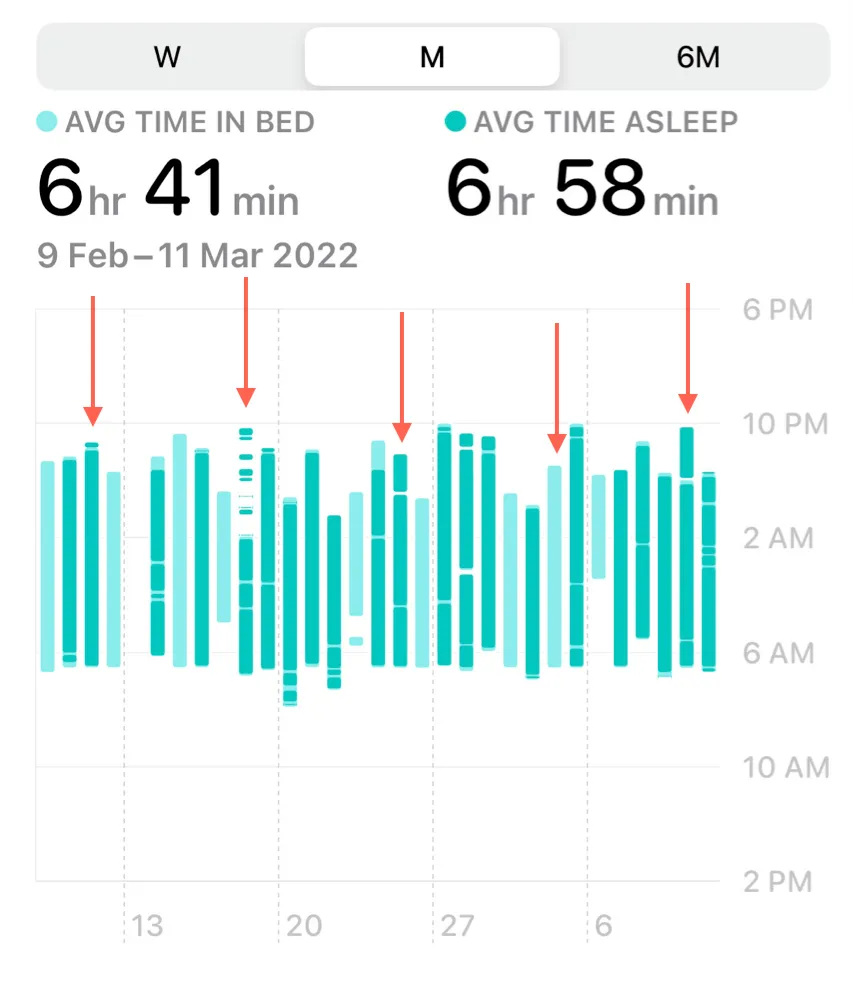Click the 20 date label below the chart
Image resolution: width=853 pixels, height=995 pixels.
(303, 926)
